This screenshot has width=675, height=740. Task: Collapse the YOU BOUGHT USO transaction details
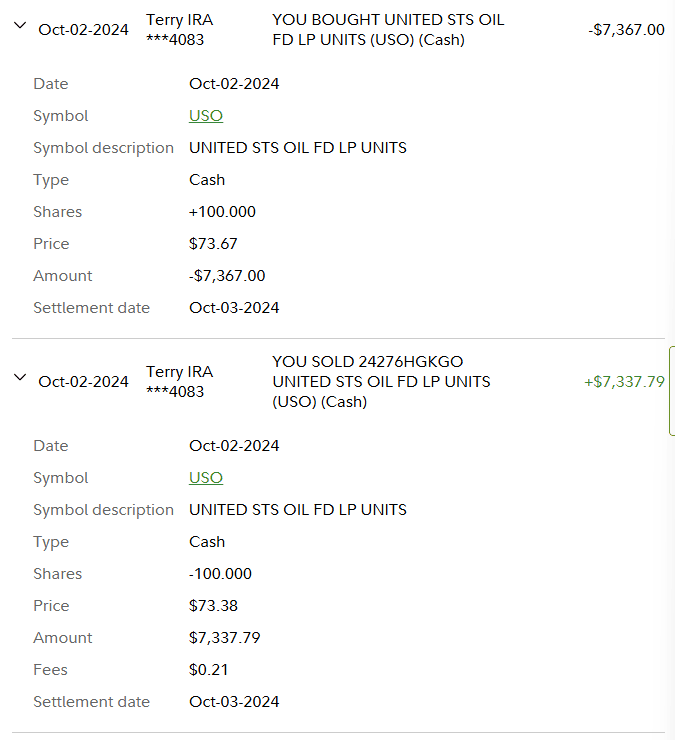(x=19, y=27)
